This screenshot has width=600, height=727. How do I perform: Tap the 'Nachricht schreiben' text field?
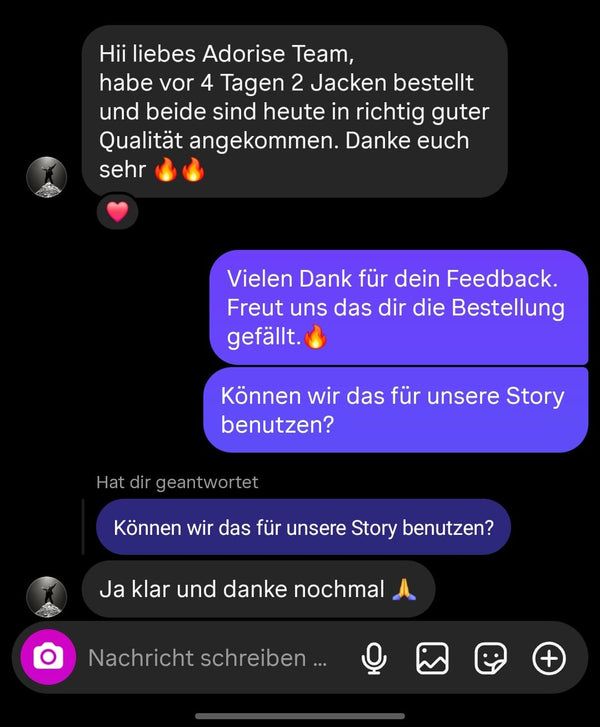point(208,658)
